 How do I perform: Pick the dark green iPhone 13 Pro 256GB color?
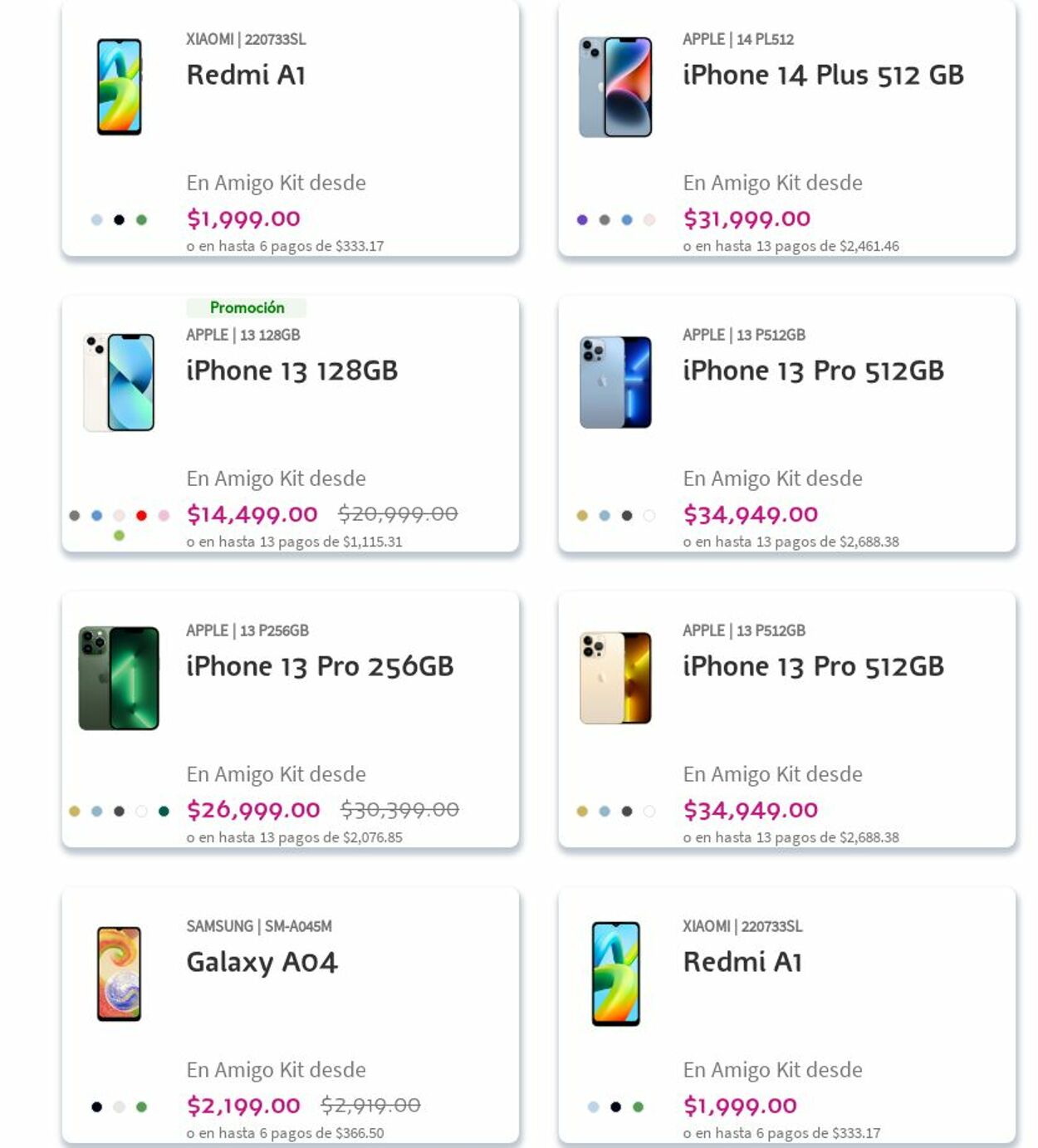[164, 812]
